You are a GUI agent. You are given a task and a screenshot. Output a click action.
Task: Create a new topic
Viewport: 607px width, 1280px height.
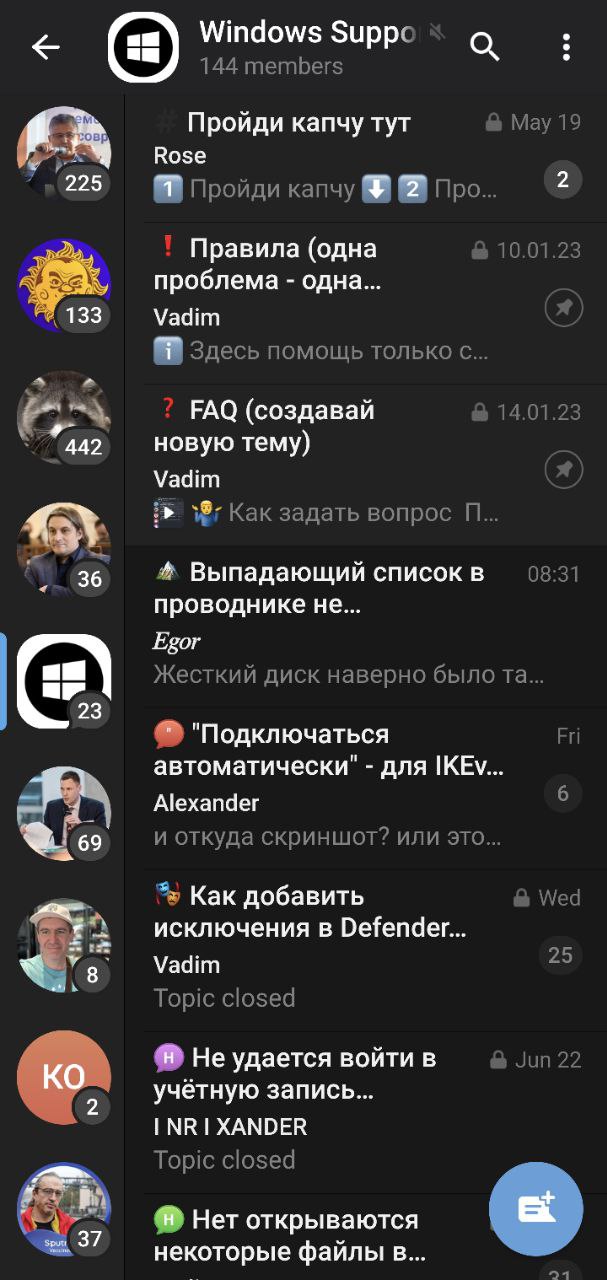(x=536, y=1208)
